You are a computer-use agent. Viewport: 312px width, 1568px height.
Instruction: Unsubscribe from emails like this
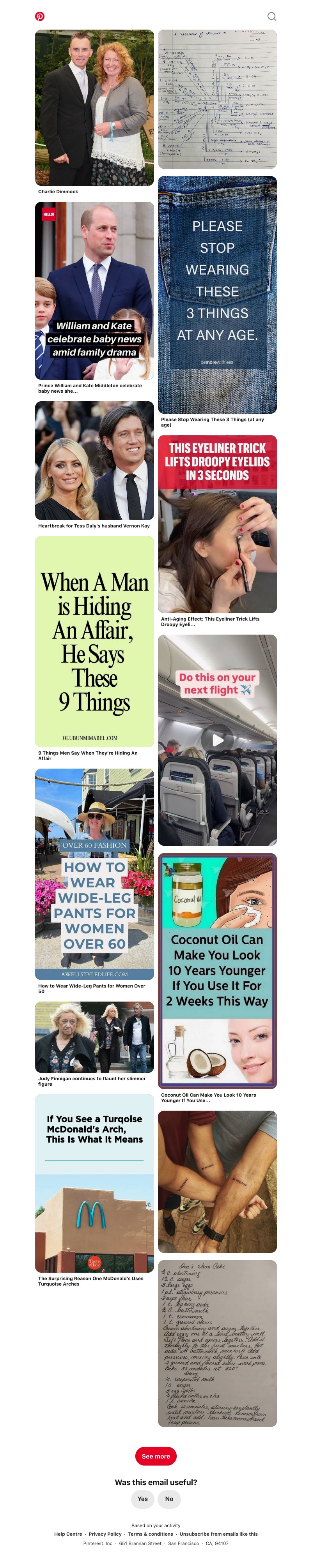point(218,1534)
